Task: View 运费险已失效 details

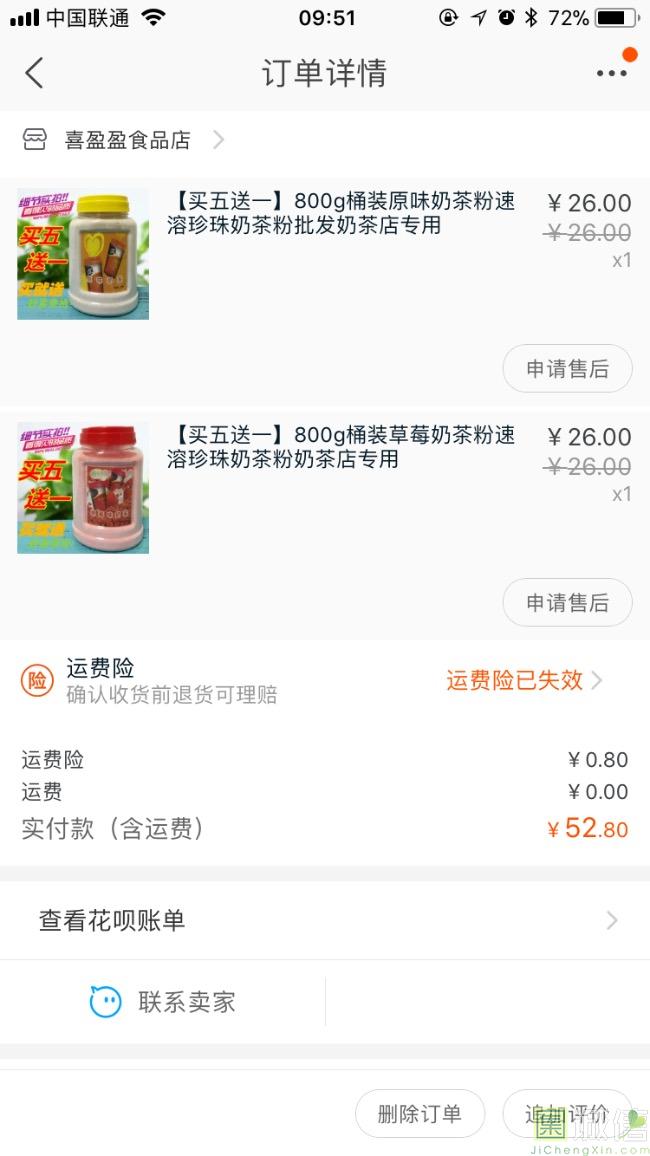Action: (523, 681)
